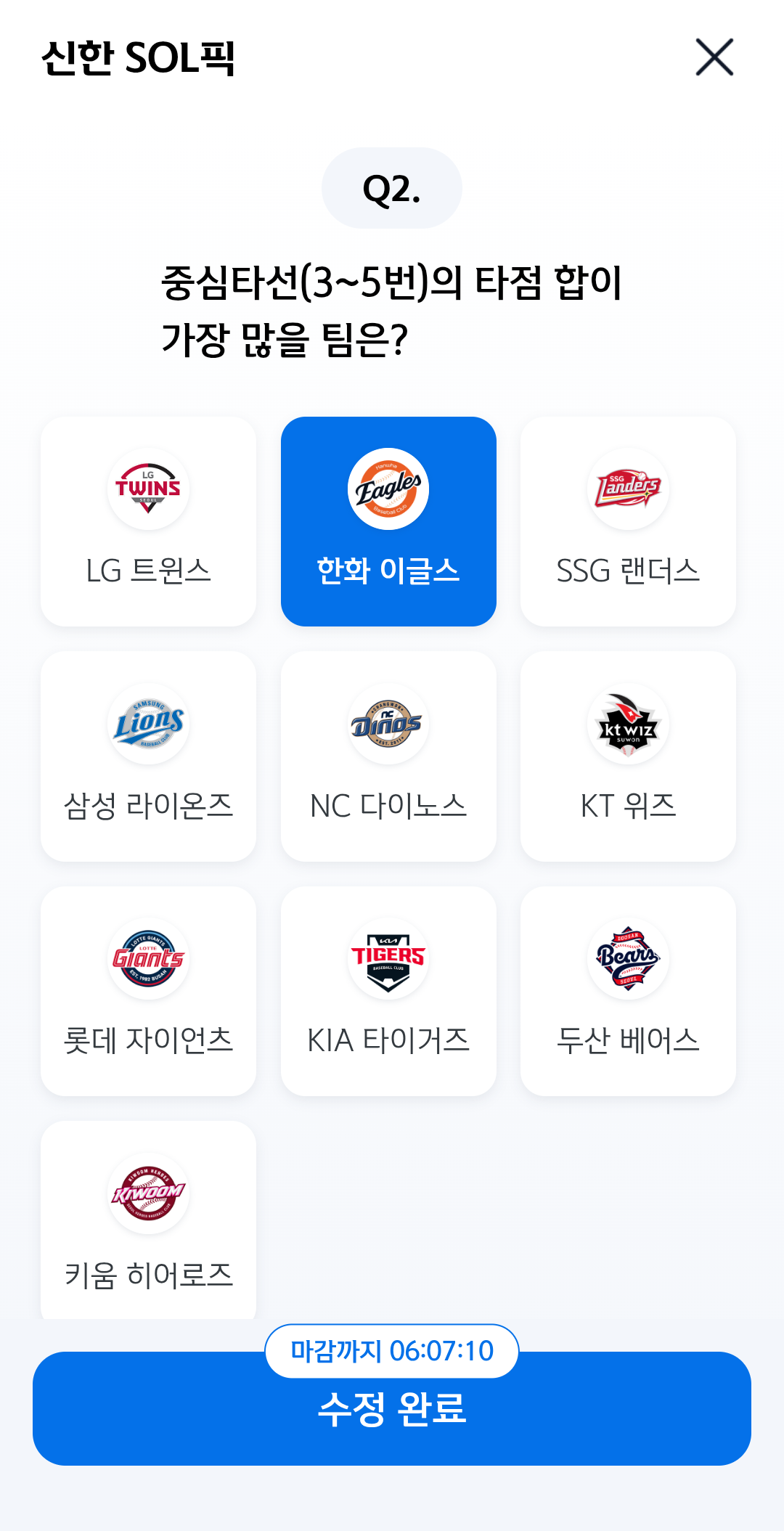Viewport: 784px width, 1531px height.
Task: Choose 두산 베어스 option
Action: (628, 991)
